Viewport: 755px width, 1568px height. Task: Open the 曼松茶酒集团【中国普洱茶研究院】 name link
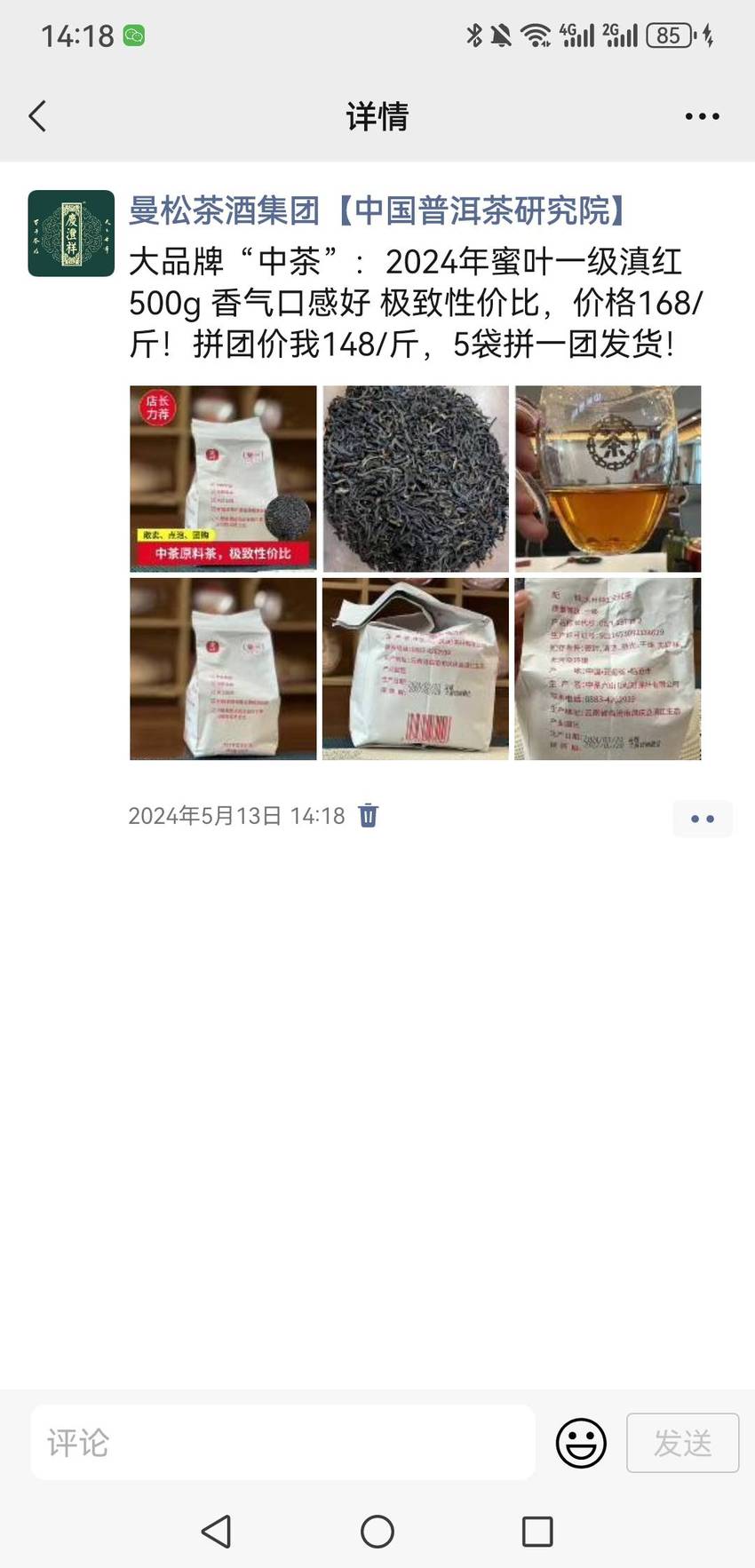coord(379,211)
